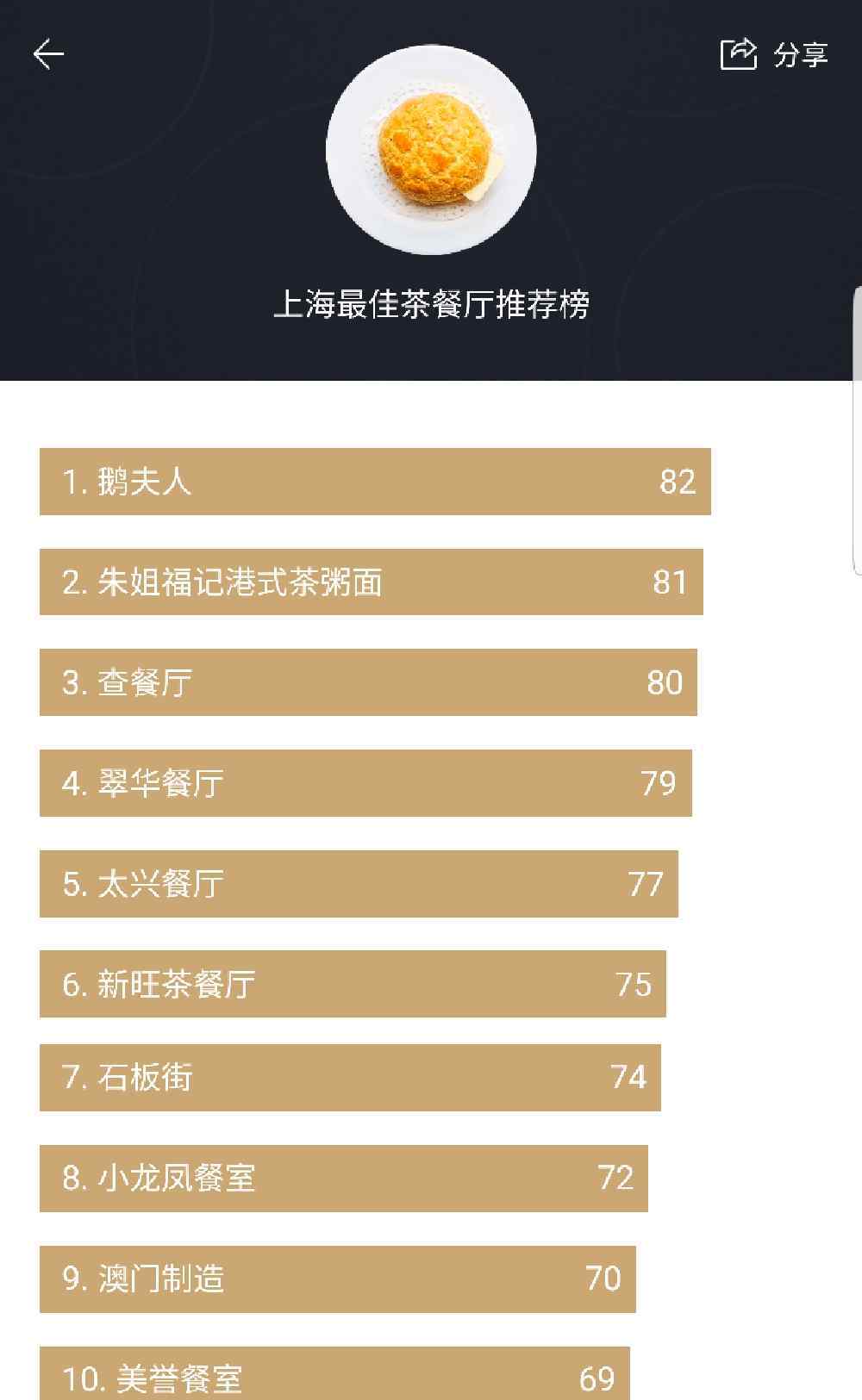Go back using the top-left arrow
The image size is (862, 1400).
pyautogui.click(x=48, y=54)
